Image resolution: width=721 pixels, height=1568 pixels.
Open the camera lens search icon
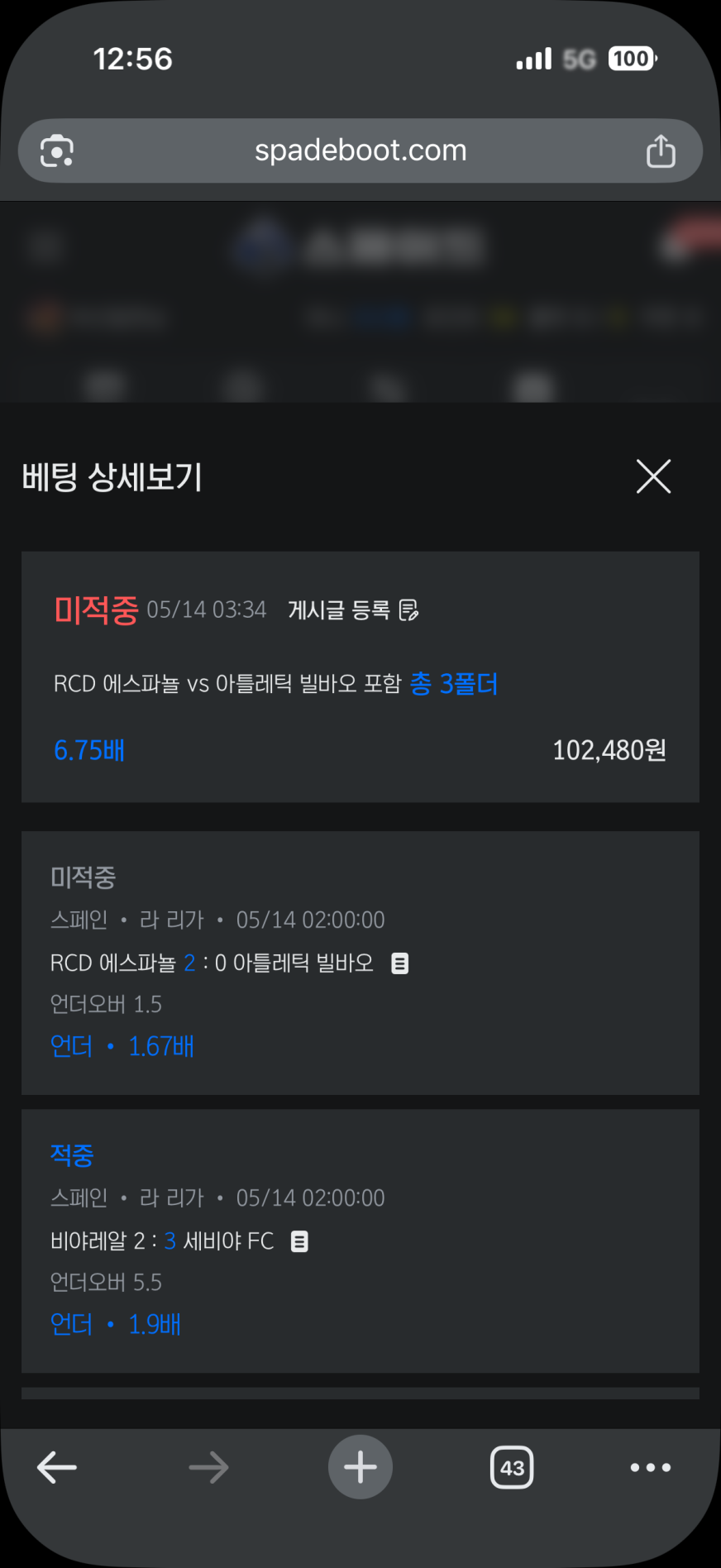[x=57, y=151]
